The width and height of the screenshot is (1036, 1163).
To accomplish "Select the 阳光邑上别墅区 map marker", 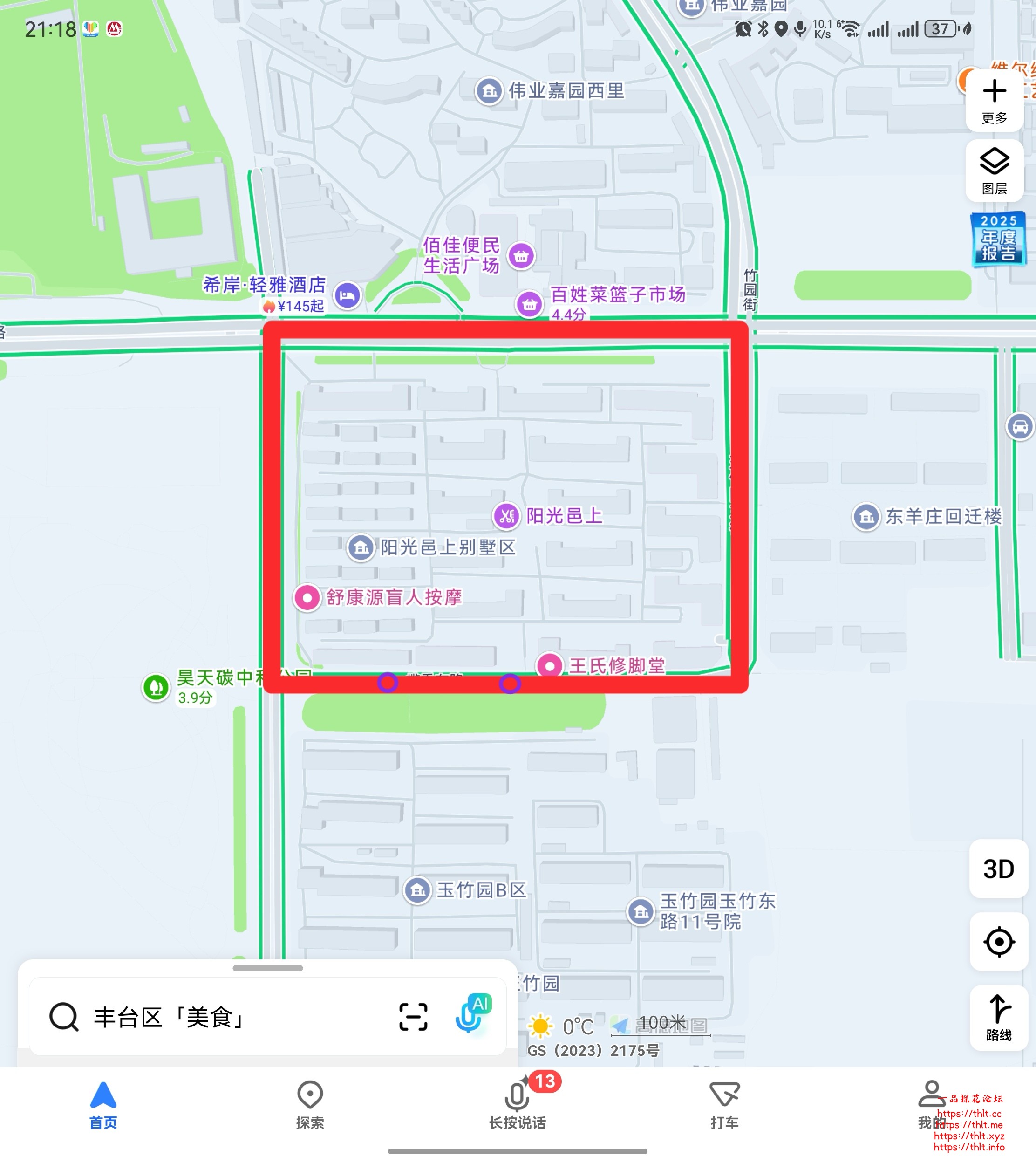I will pos(361,547).
